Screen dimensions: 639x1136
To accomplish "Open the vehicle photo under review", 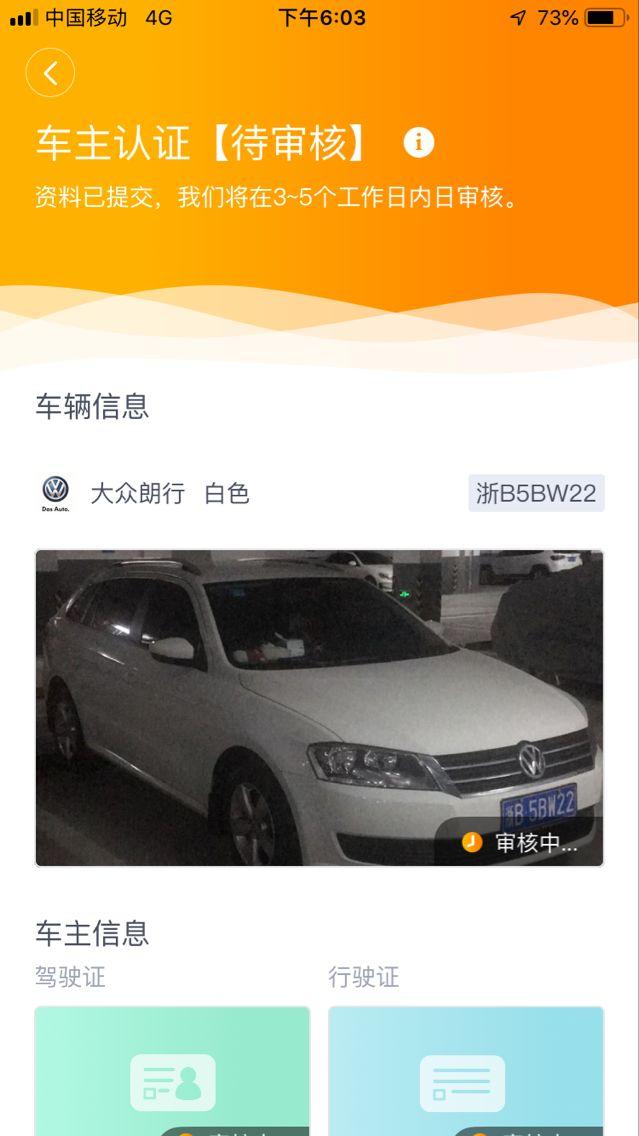I will point(319,707).
